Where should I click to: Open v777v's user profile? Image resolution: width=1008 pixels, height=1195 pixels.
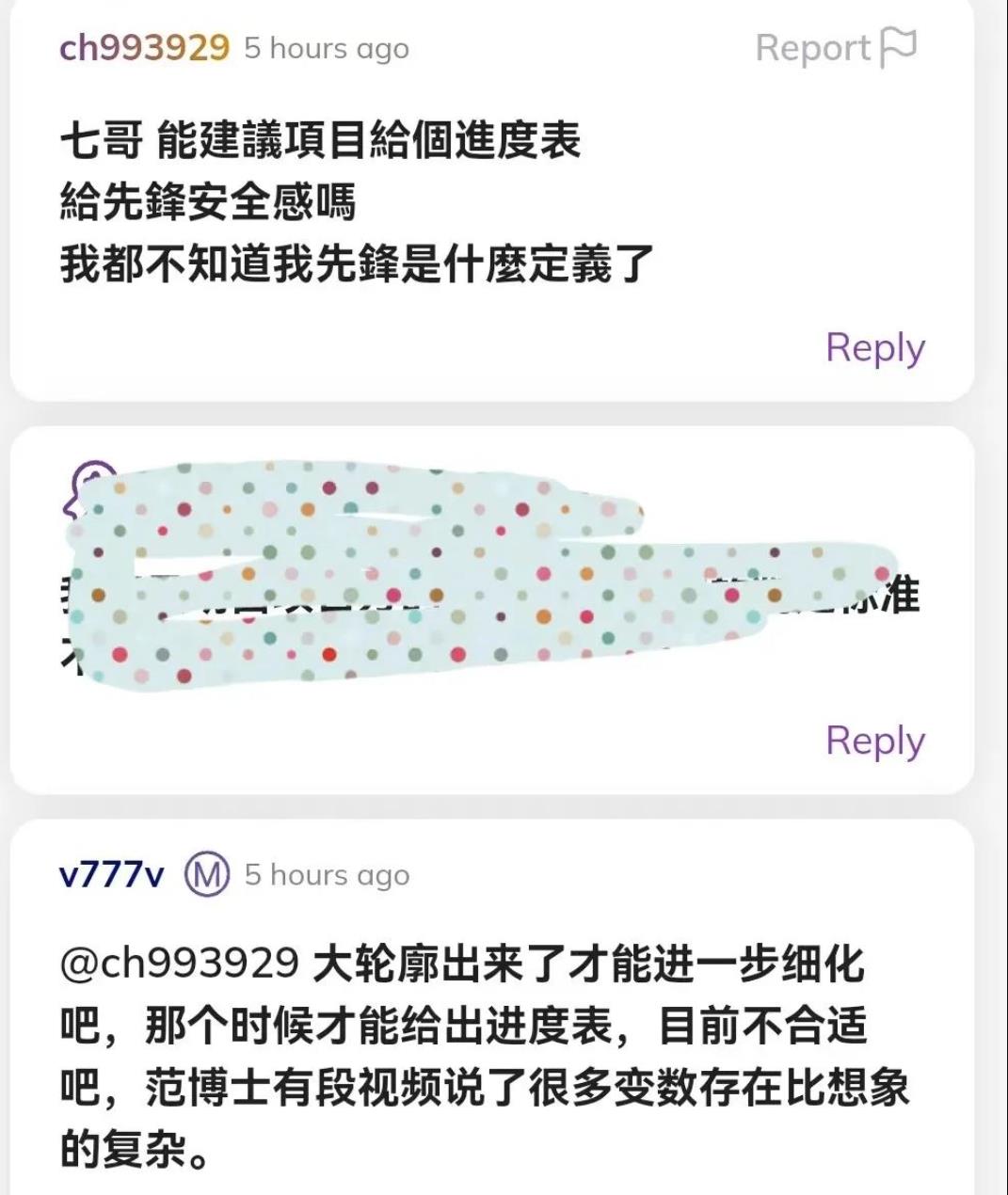pos(111,874)
